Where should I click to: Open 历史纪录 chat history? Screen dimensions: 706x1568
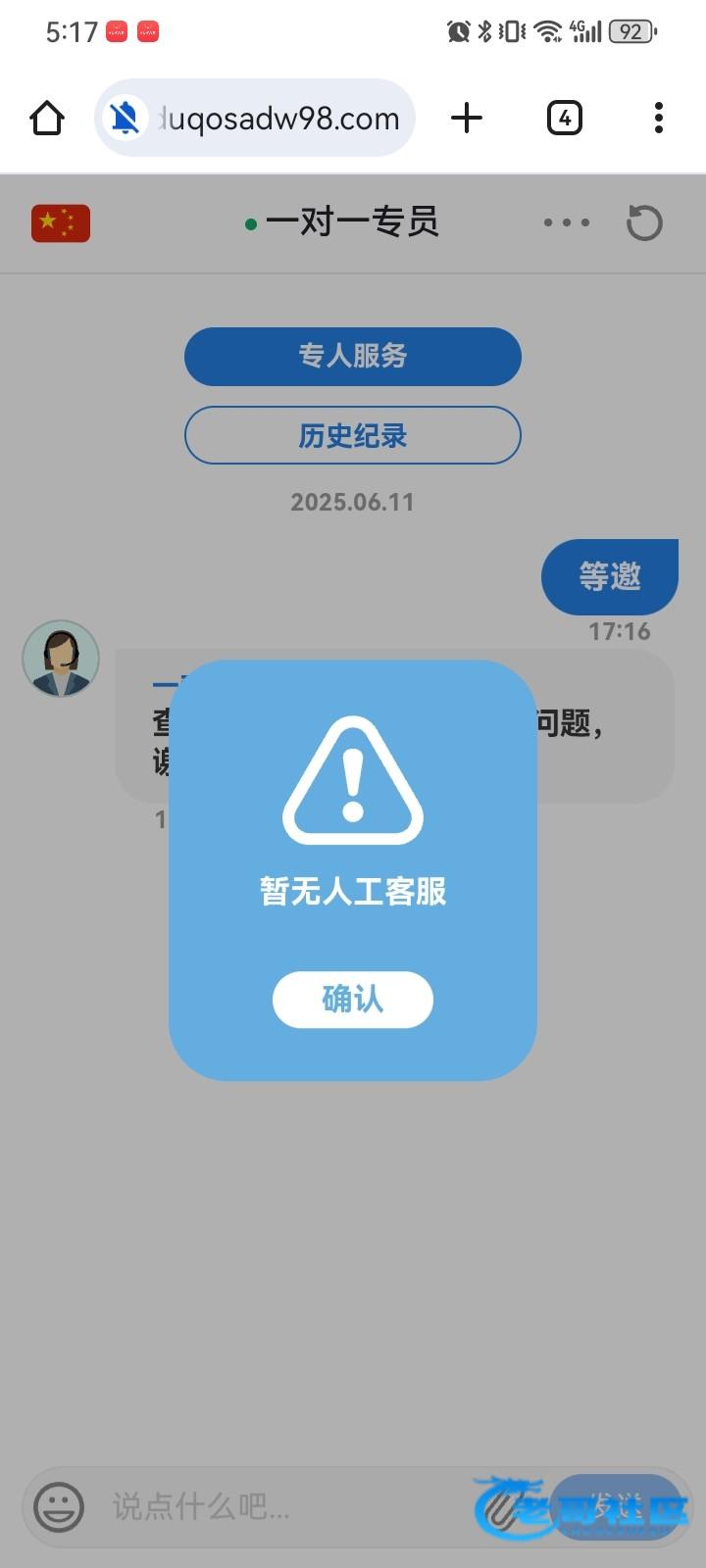[352, 435]
